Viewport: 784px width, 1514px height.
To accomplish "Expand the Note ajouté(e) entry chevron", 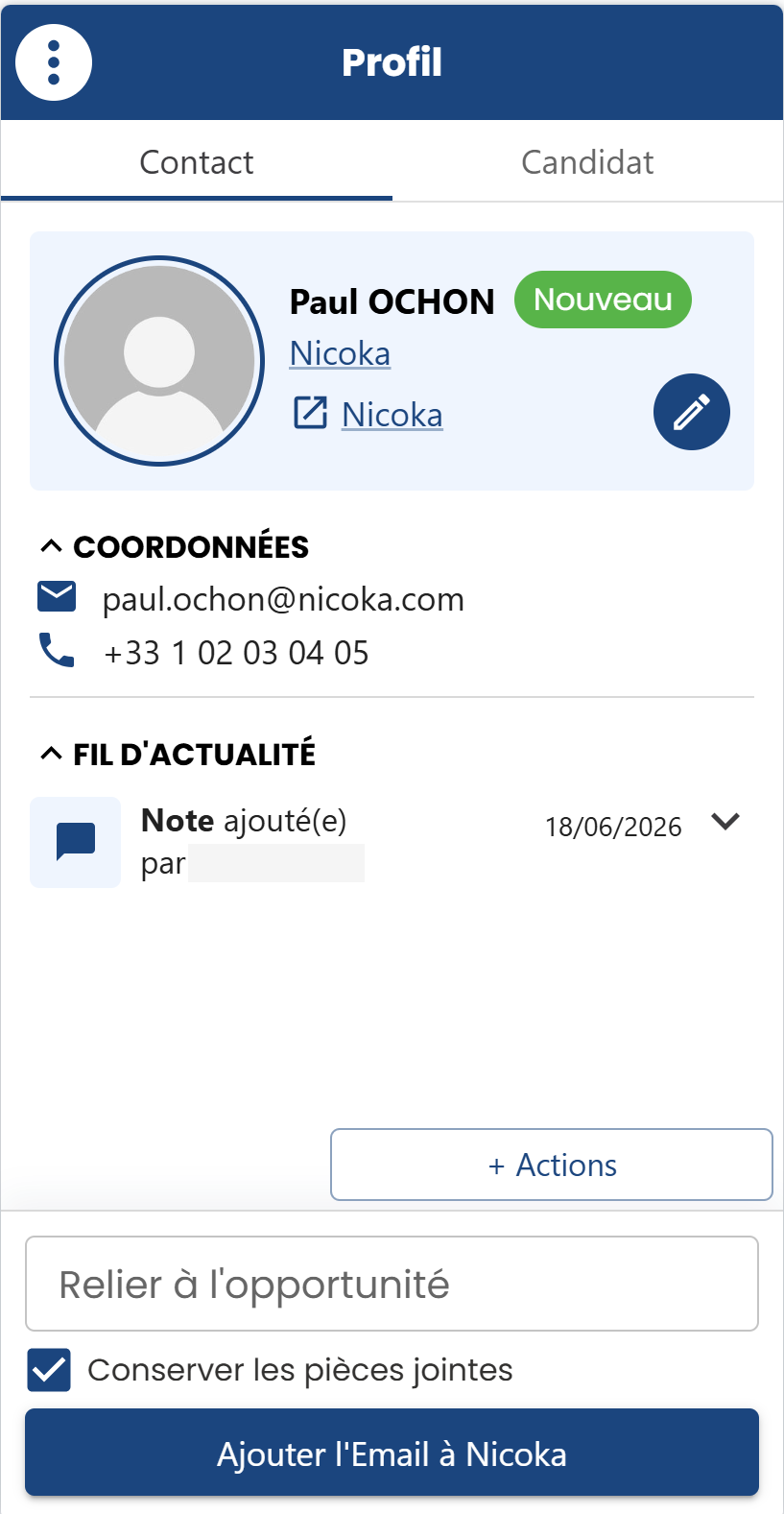I will coord(725,822).
